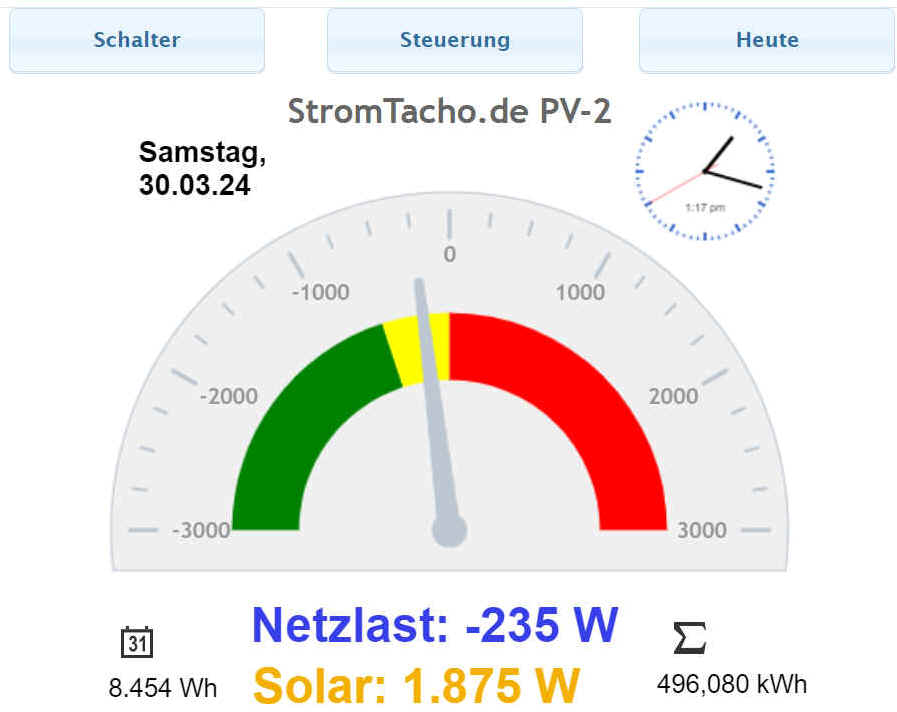
Task: Open the Schalter page
Action: (x=137, y=41)
